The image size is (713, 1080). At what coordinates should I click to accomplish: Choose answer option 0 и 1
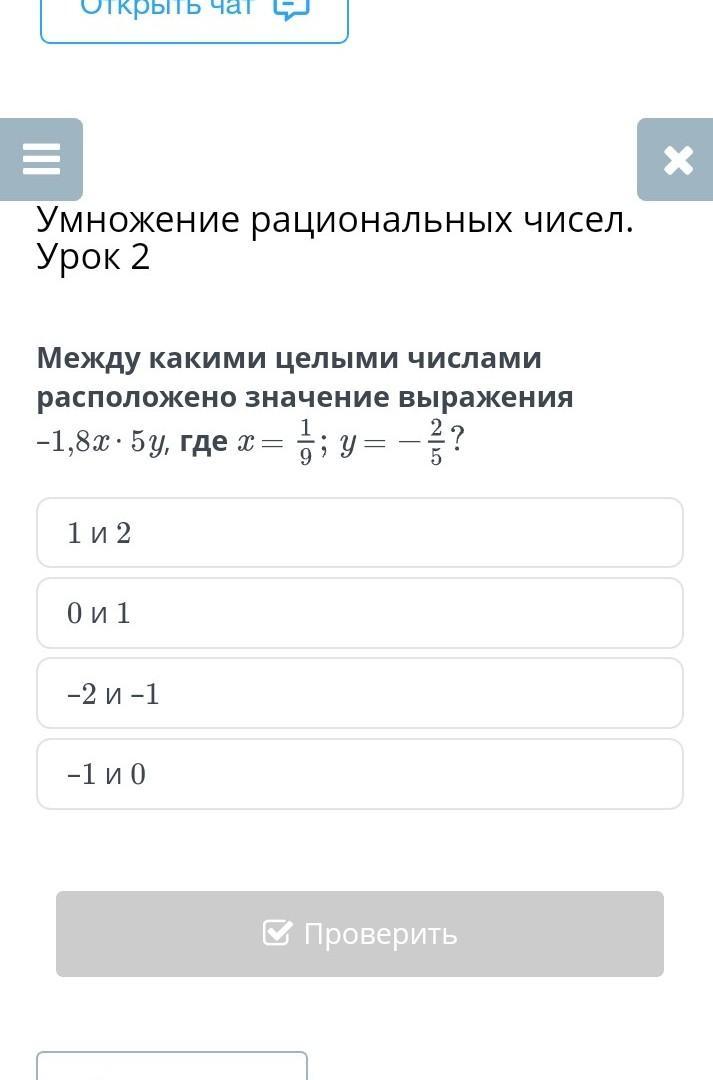tap(360, 613)
